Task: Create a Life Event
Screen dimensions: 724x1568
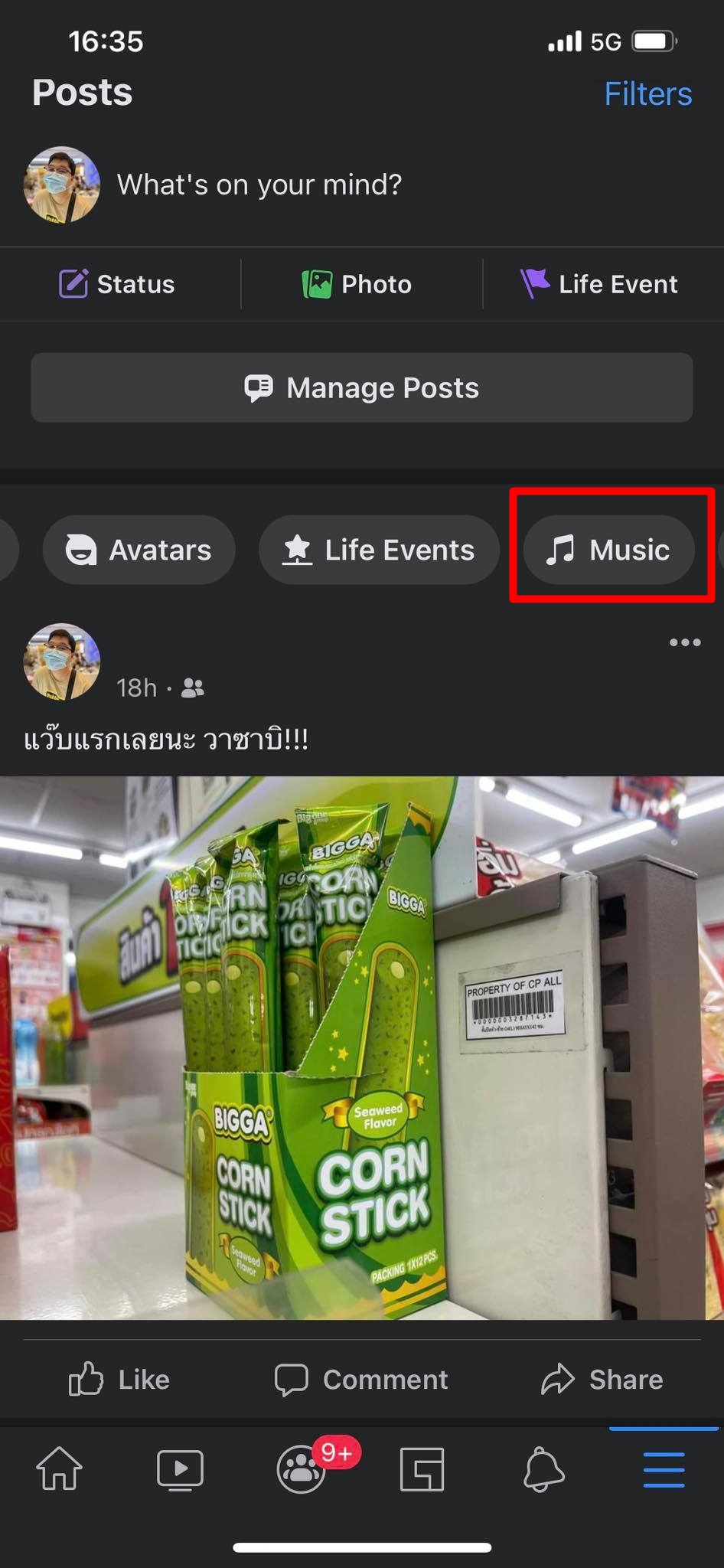Action: coord(600,284)
